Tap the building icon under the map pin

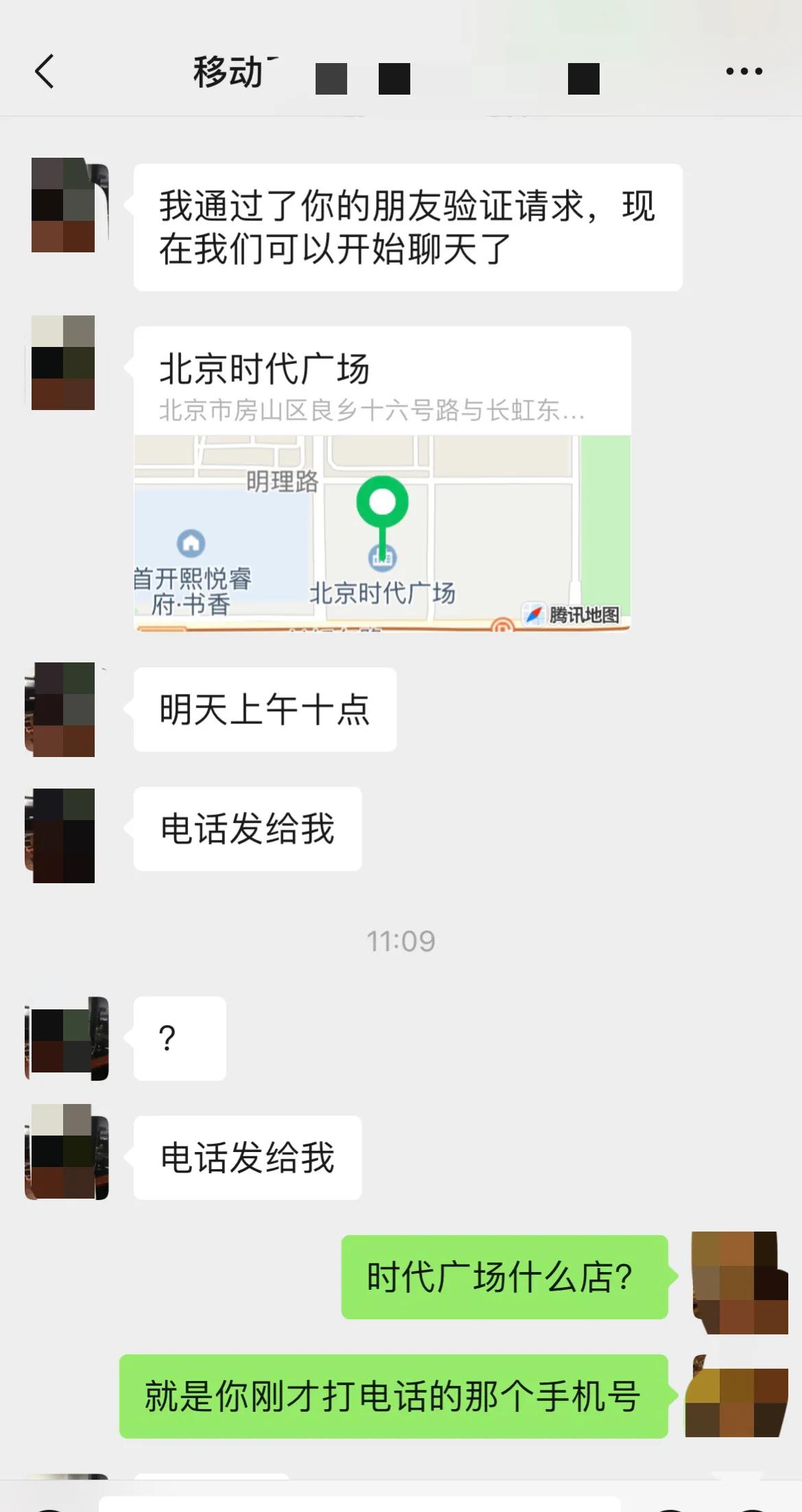pyautogui.click(x=381, y=559)
